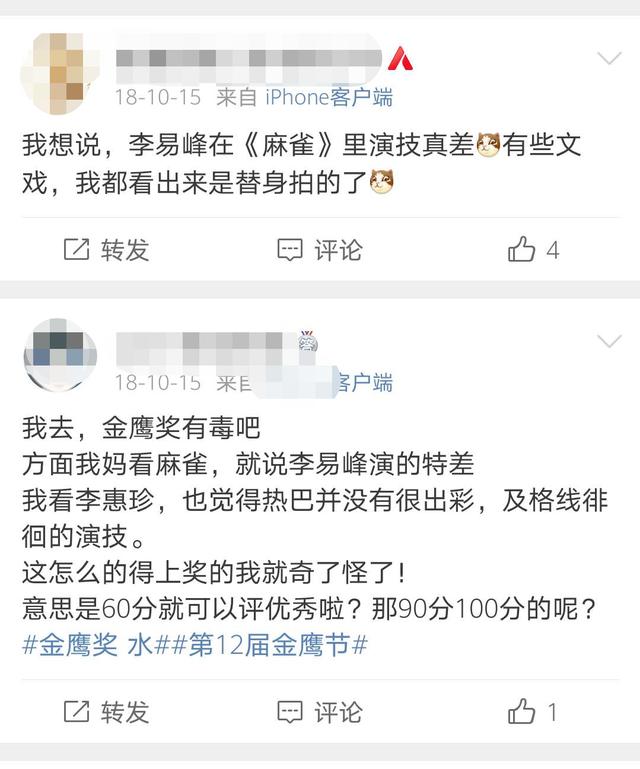
Task: Expand the dropdown arrow on the 麻雀 post
Action: tap(609, 58)
